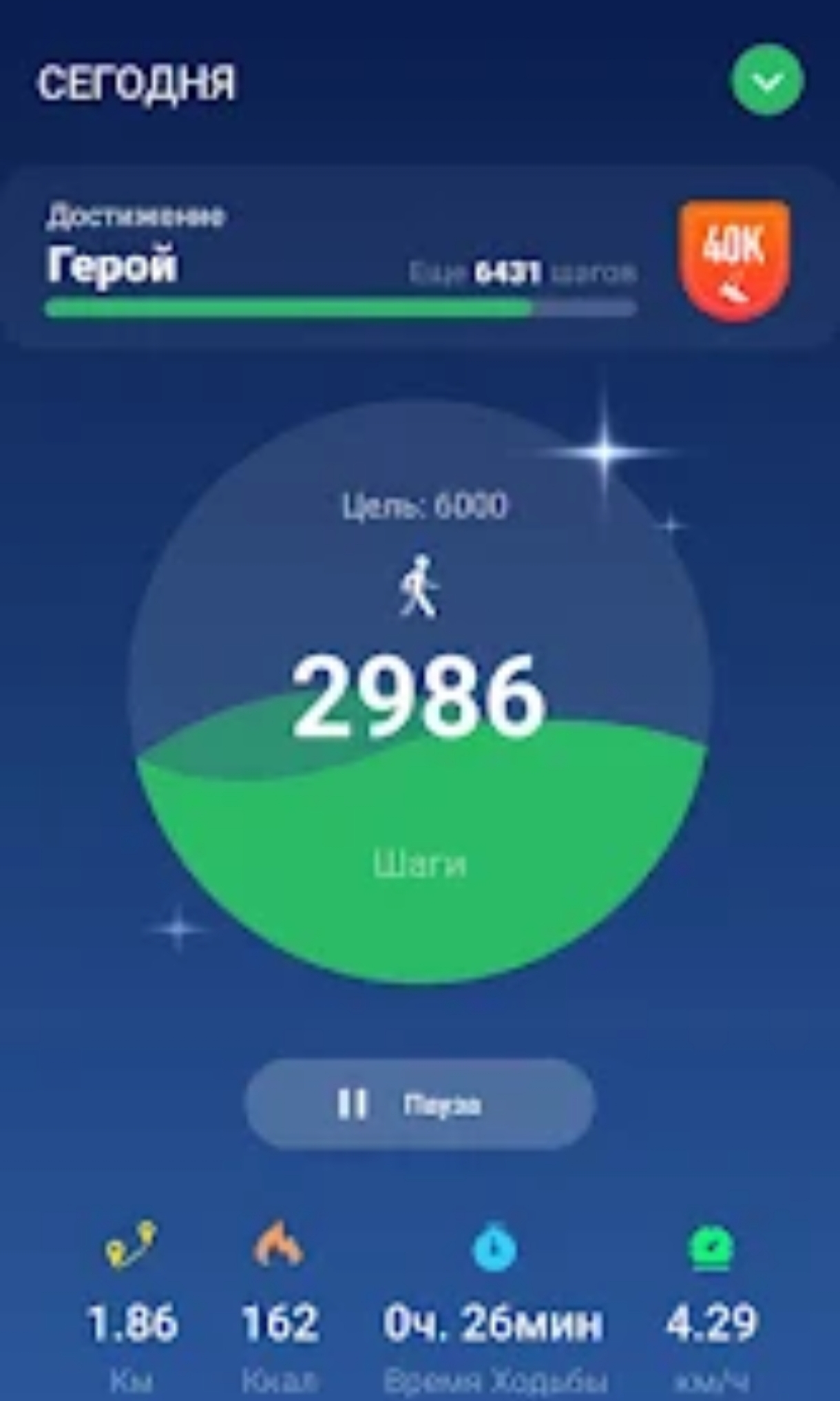Expand the green dropdown arrow next to Сегодня

point(766,80)
